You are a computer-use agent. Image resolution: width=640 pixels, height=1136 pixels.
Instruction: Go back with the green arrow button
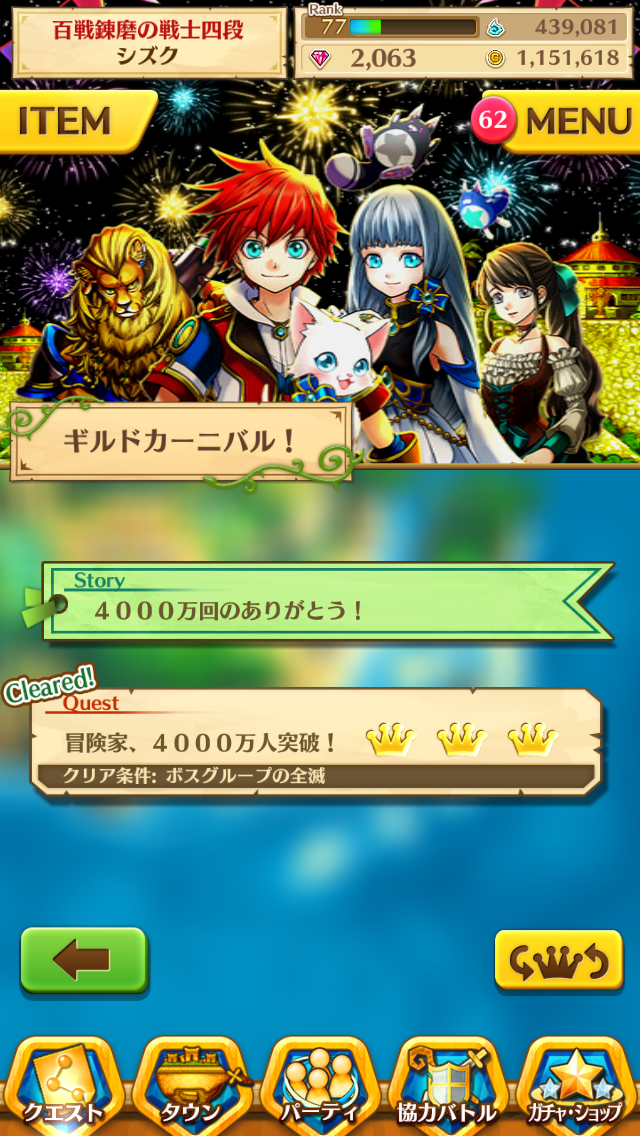coord(84,960)
